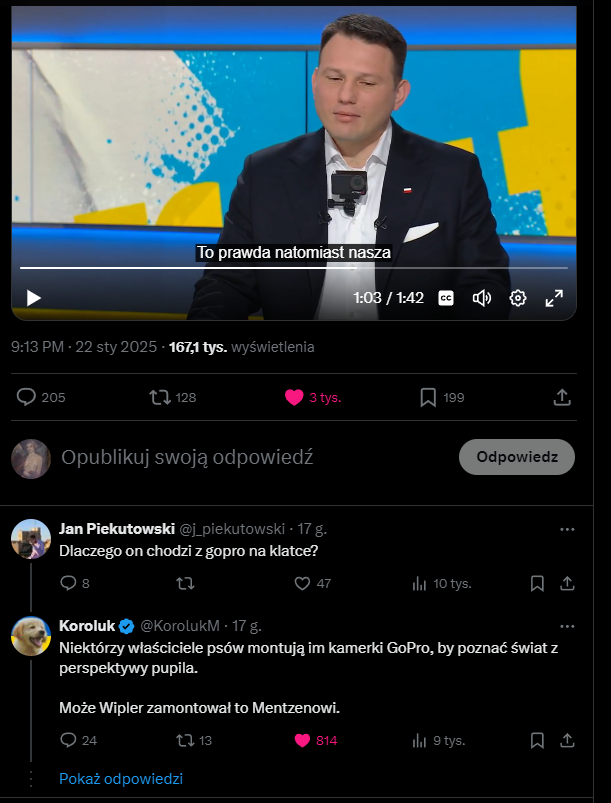The image size is (611, 803).
Task: Mute the video sound
Action: click(x=482, y=297)
